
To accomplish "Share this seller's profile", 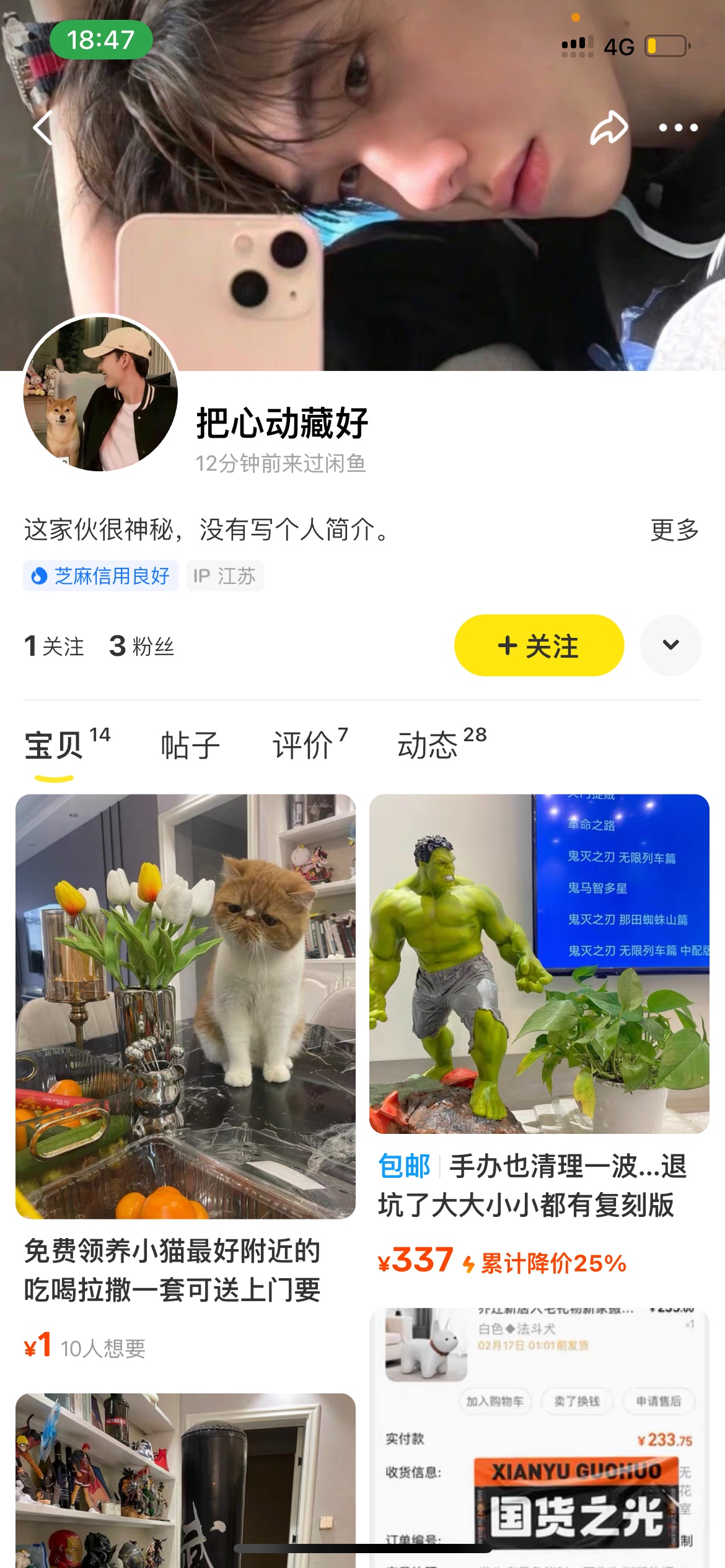I will click(x=609, y=128).
